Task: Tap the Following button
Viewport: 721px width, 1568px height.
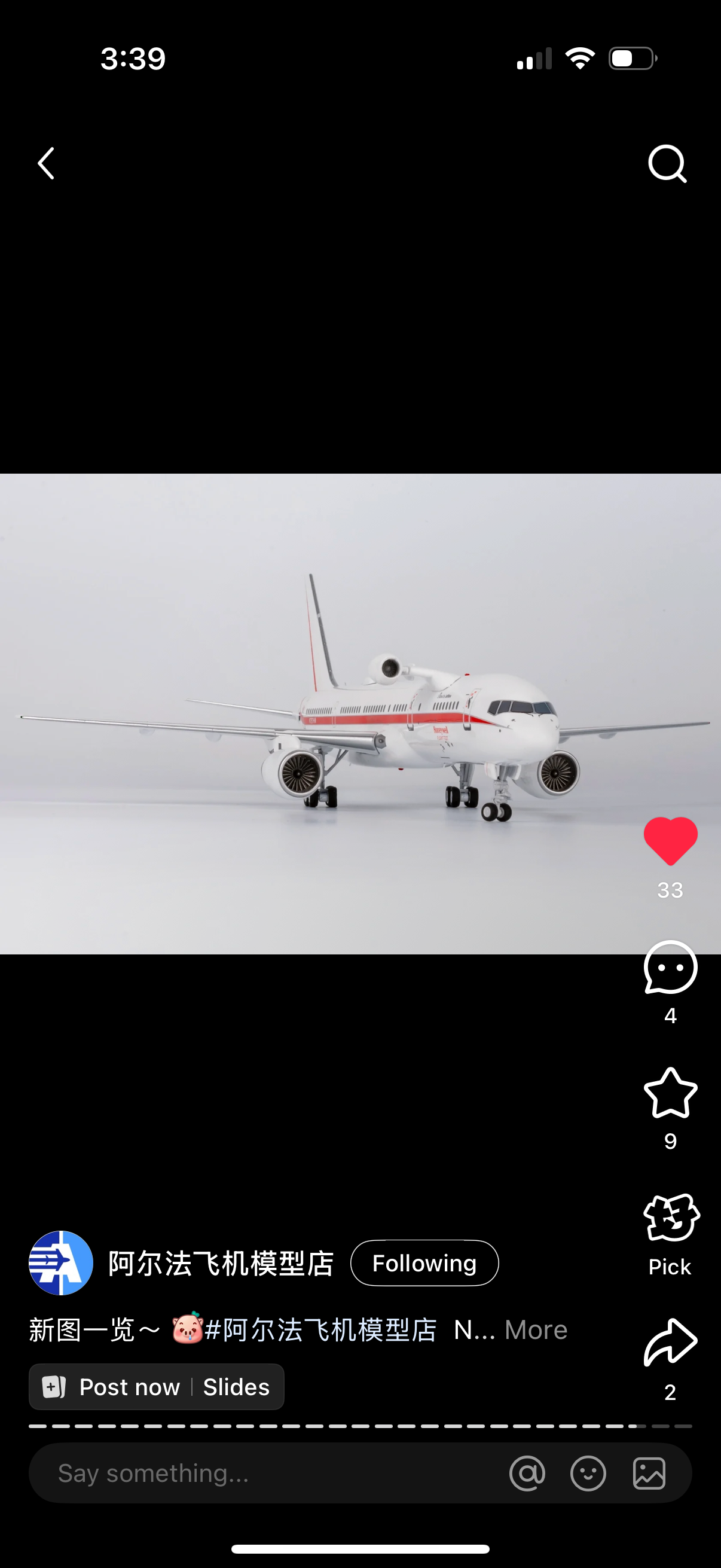Action: coord(424,1263)
